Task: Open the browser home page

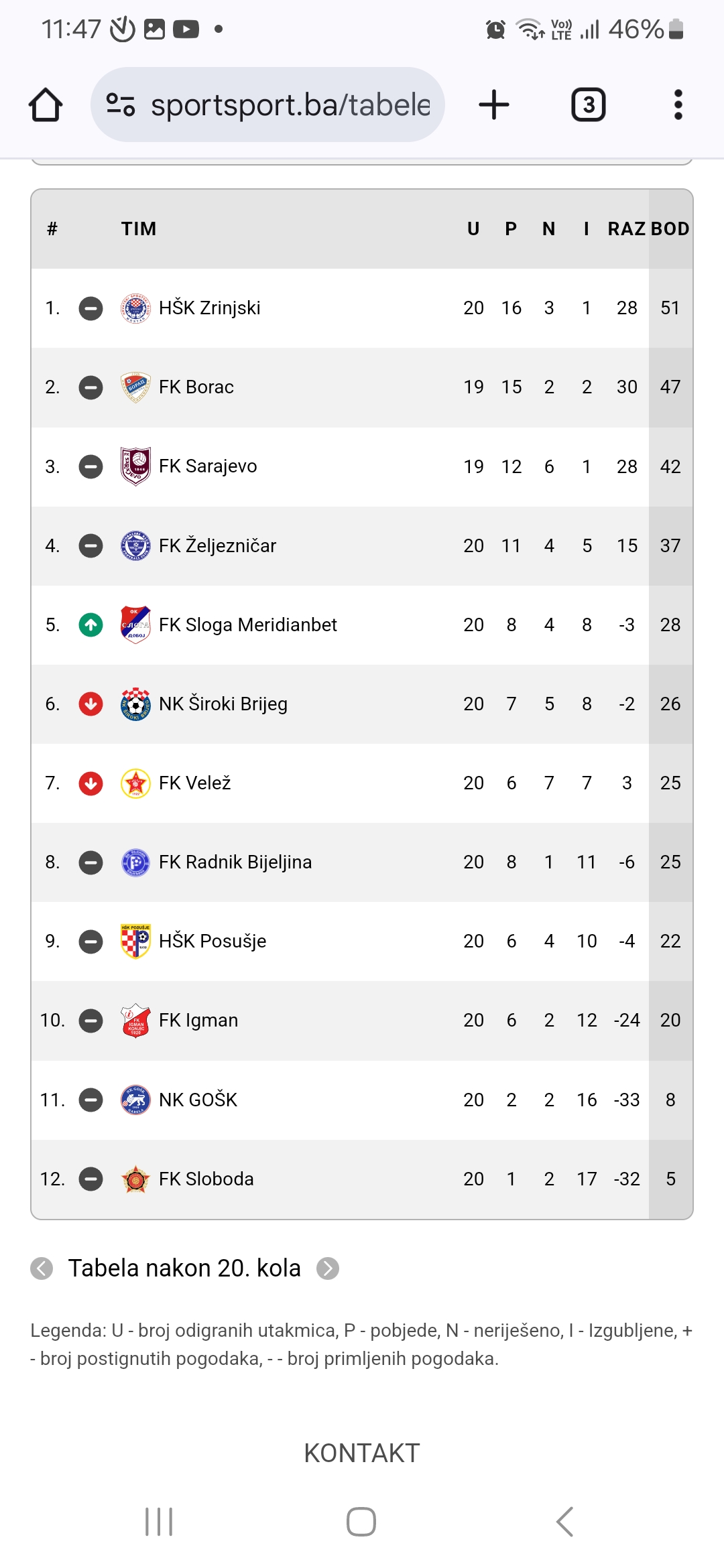Action: point(46,105)
